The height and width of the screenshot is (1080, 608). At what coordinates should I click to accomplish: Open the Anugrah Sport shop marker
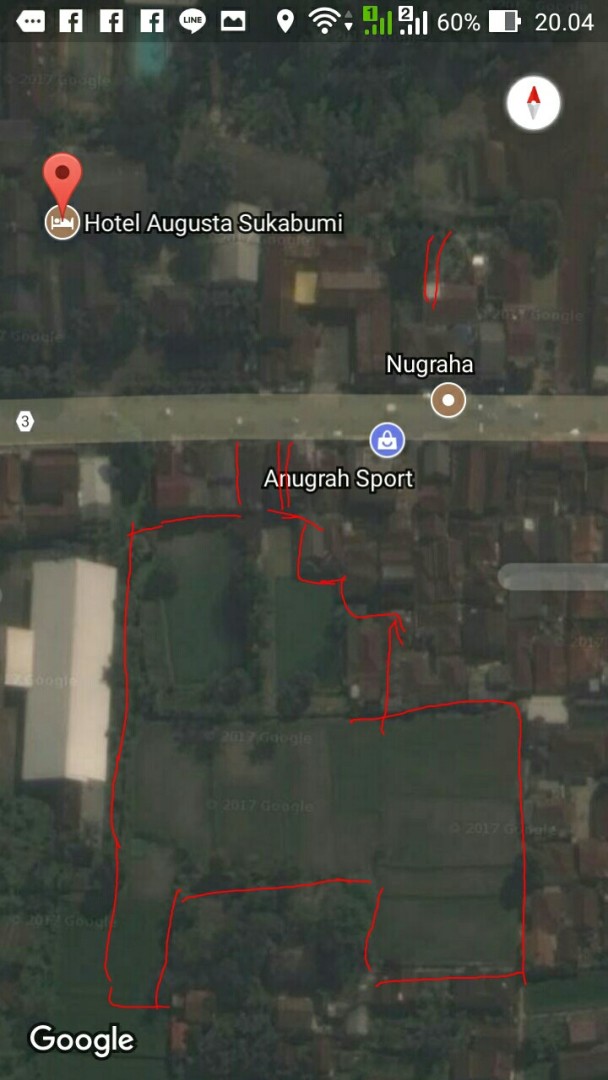click(x=387, y=439)
